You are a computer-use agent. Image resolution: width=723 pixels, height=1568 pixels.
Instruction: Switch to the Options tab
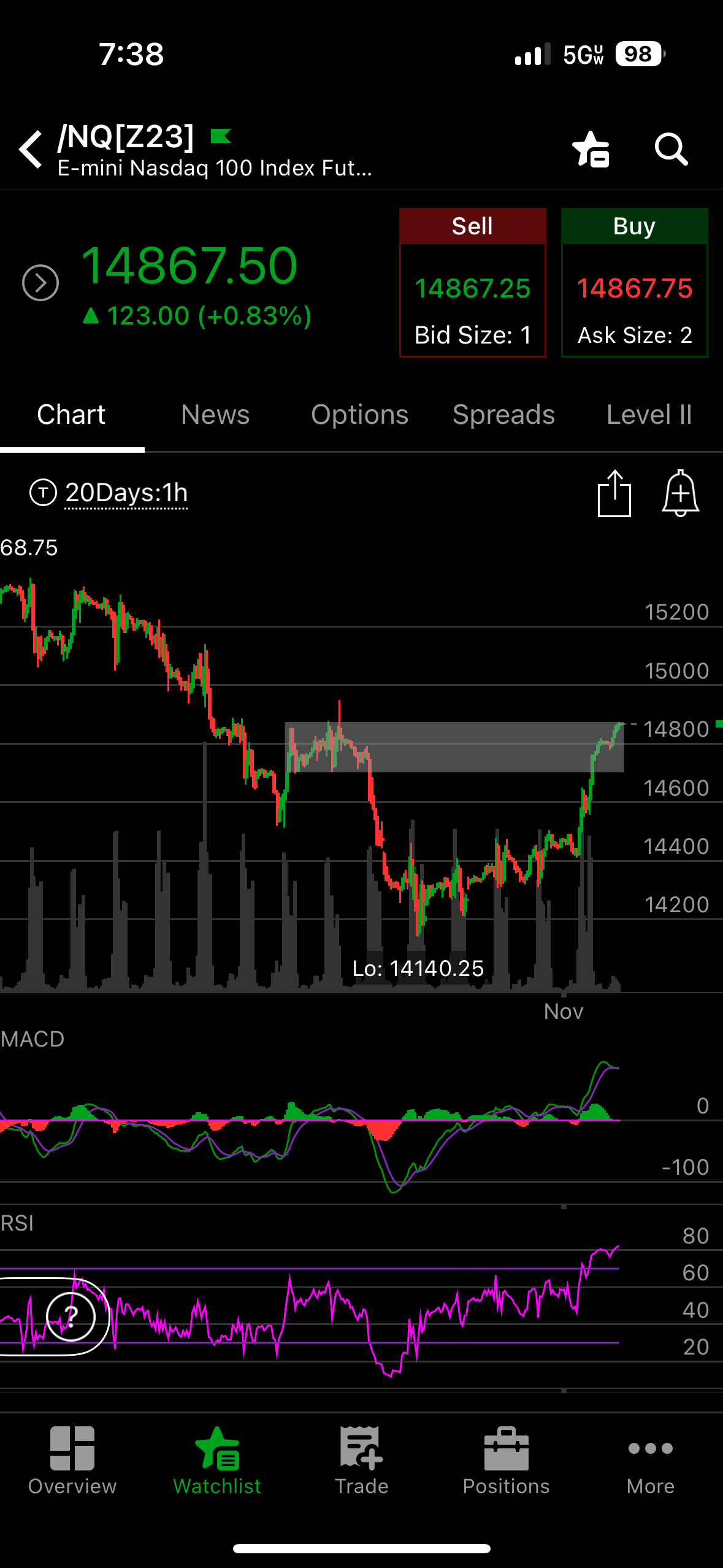tap(359, 415)
